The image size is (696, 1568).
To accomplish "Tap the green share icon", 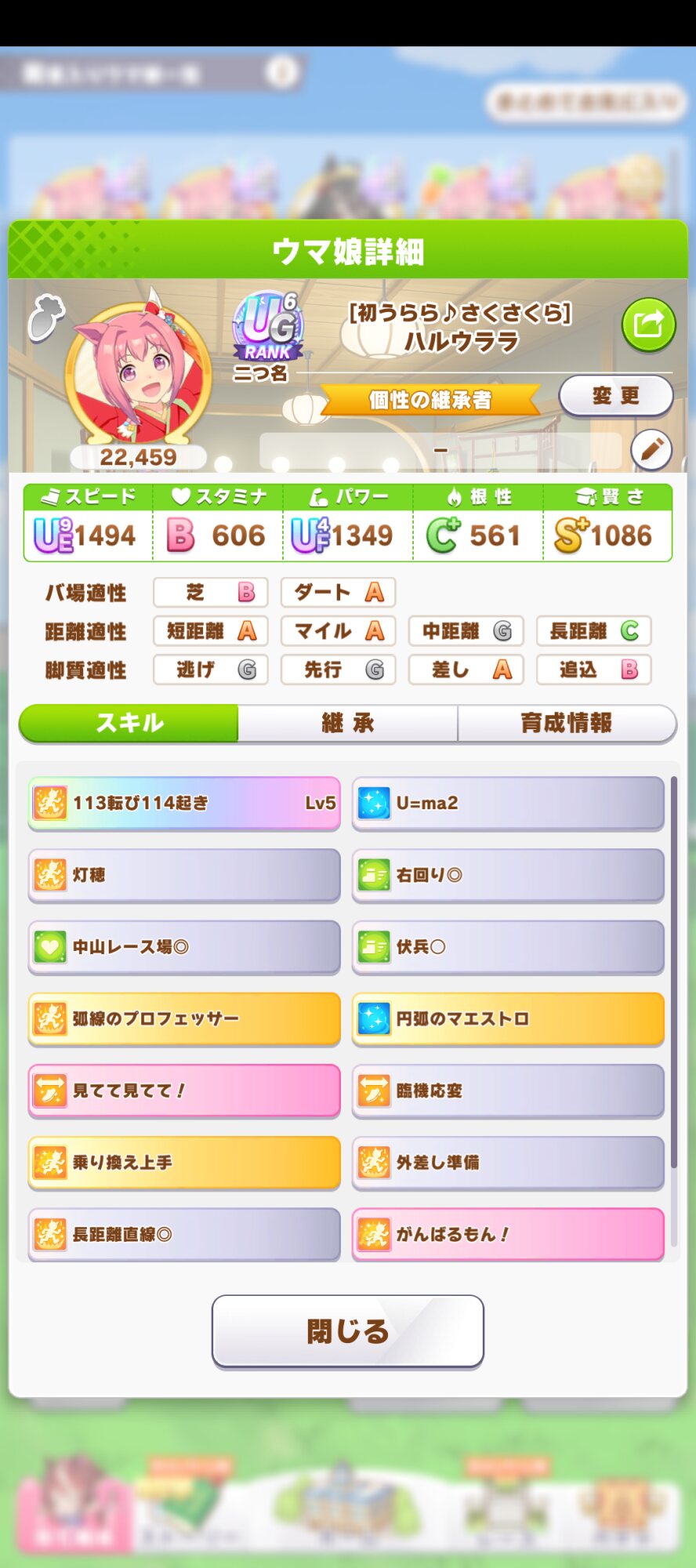I will tap(648, 324).
